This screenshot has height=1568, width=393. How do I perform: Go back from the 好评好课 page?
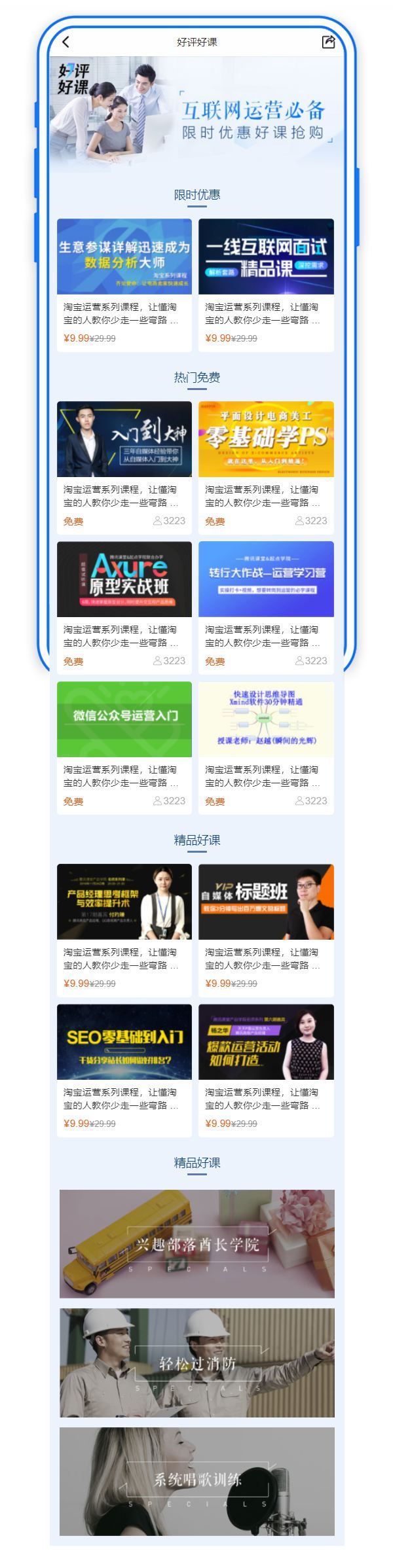click(65, 42)
